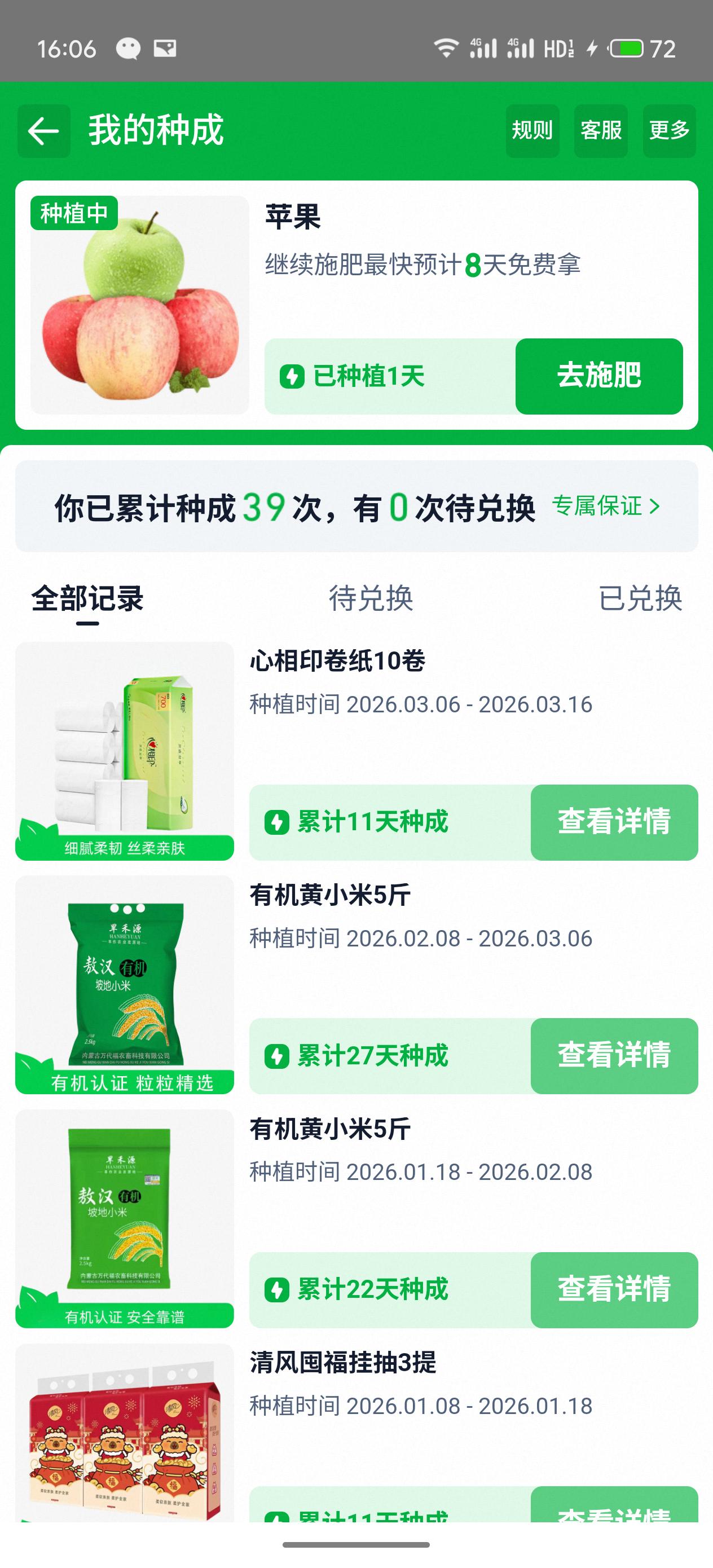This screenshot has width=713, height=1568.
Task: Open 客服 customer service
Action: [x=600, y=130]
